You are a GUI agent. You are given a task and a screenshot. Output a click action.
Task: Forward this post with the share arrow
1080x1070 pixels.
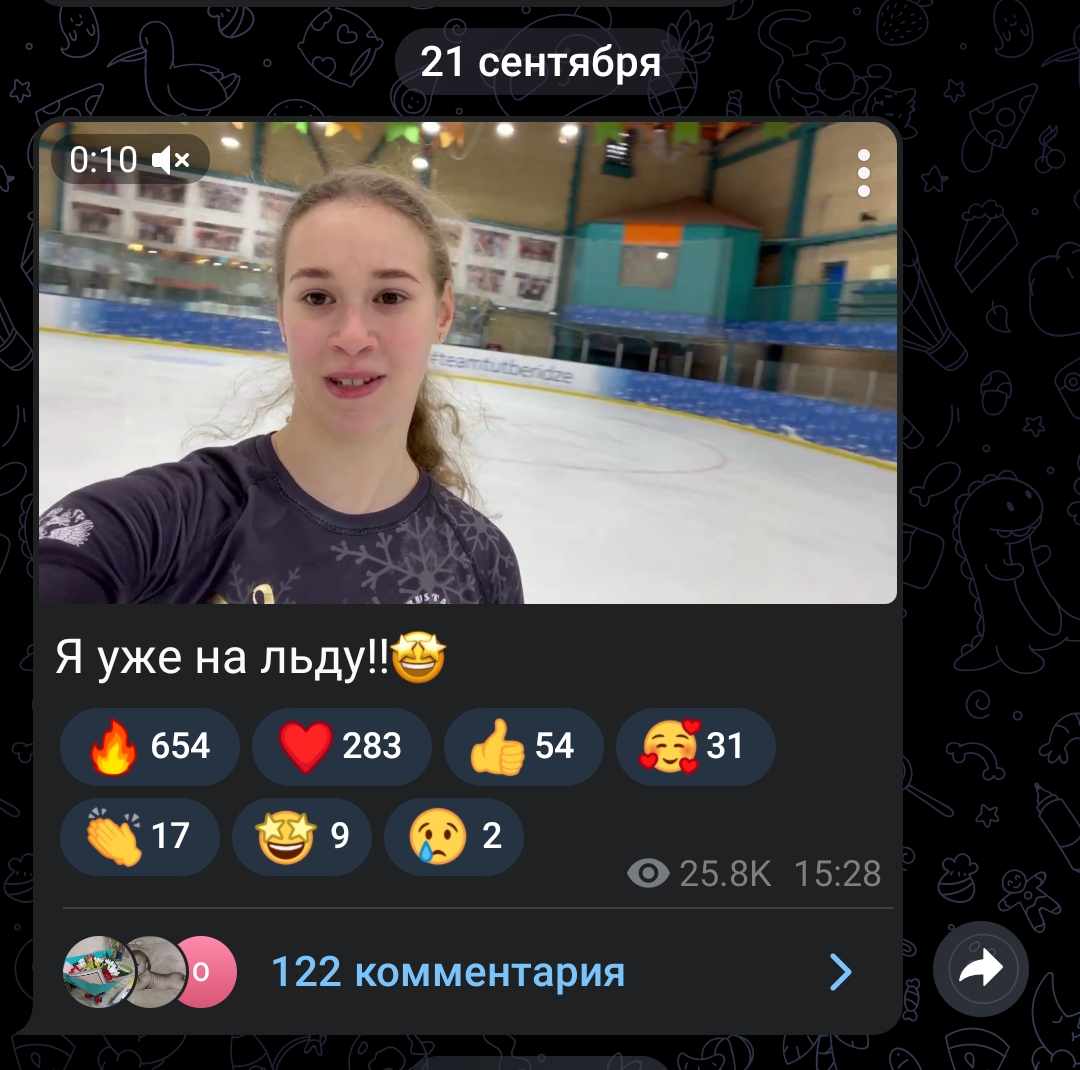(x=980, y=969)
